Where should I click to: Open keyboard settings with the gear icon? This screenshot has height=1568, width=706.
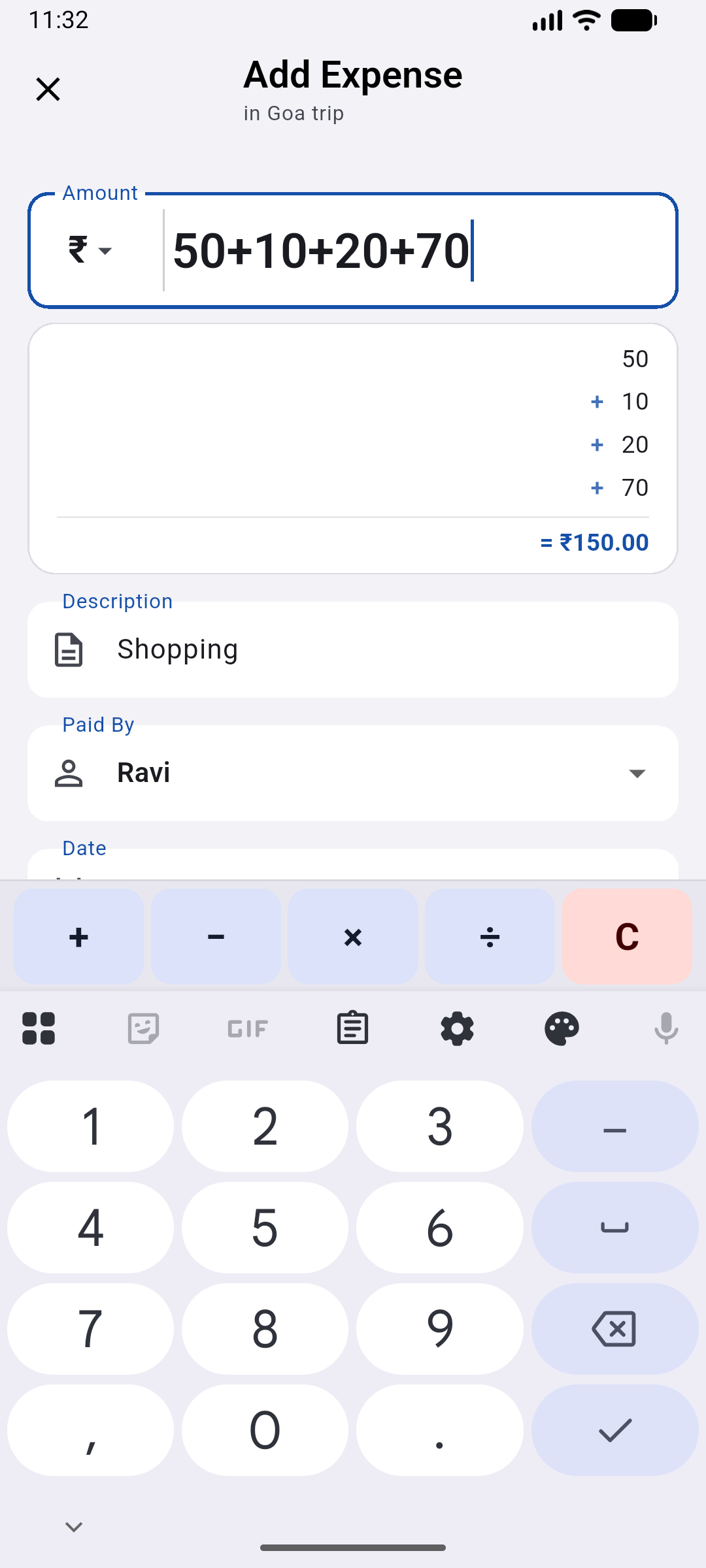click(x=457, y=1028)
